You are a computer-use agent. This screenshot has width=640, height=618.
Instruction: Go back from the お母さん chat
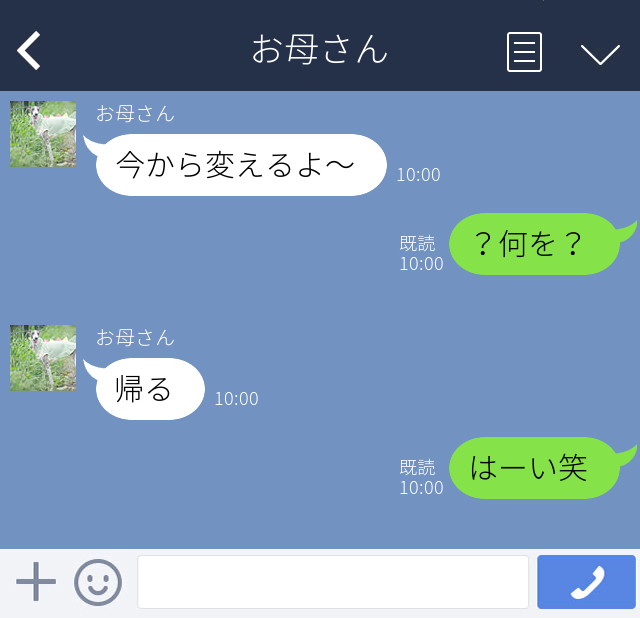29,50
